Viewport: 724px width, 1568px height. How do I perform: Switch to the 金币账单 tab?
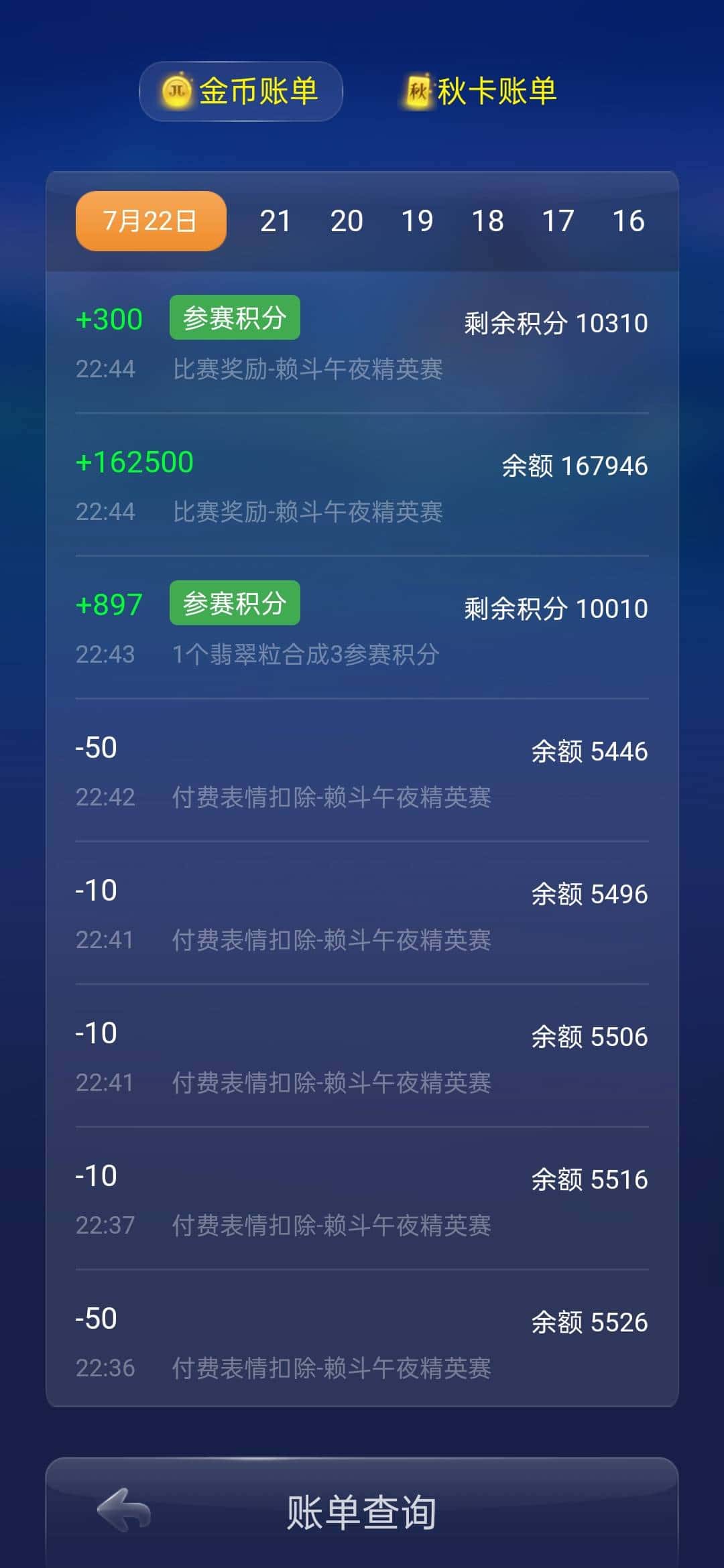point(240,92)
